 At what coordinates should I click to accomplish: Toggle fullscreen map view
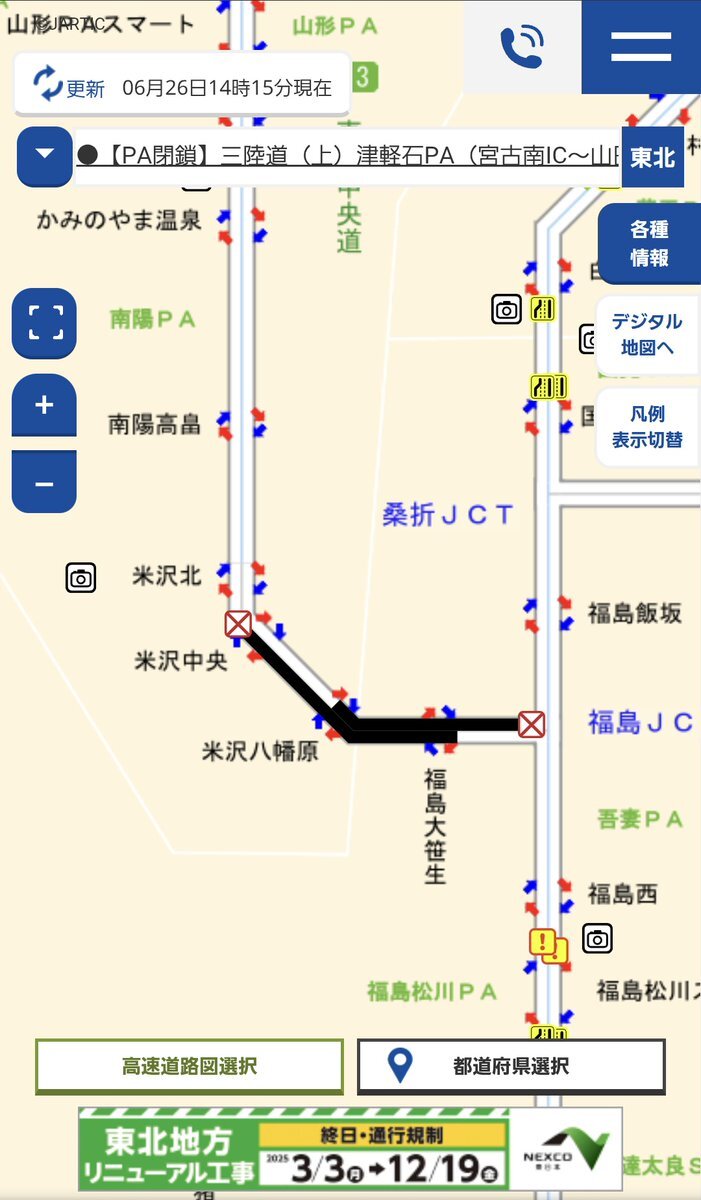tap(44, 323)
